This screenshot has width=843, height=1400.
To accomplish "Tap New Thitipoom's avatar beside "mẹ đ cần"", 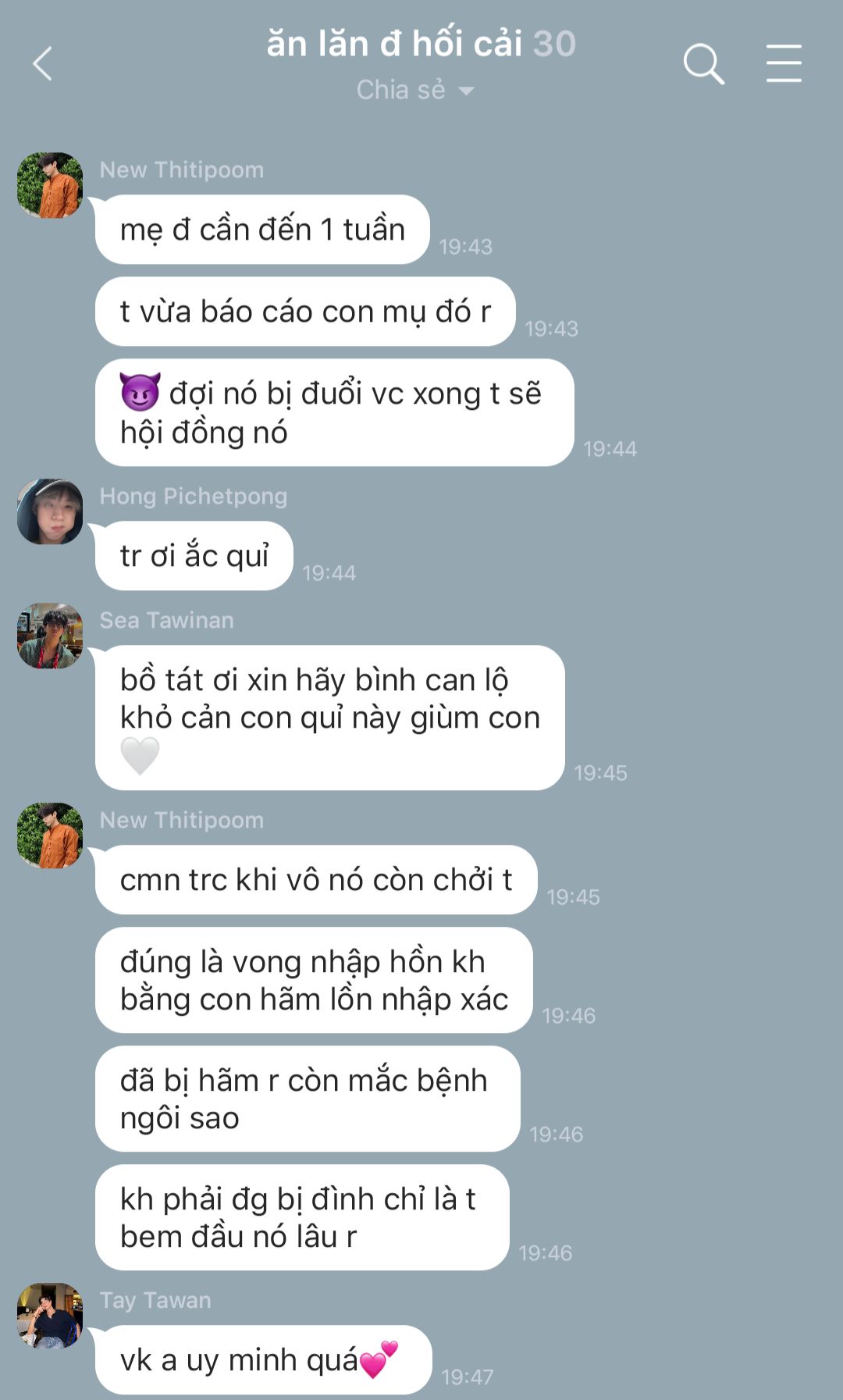I will click(x=50, y=185).
